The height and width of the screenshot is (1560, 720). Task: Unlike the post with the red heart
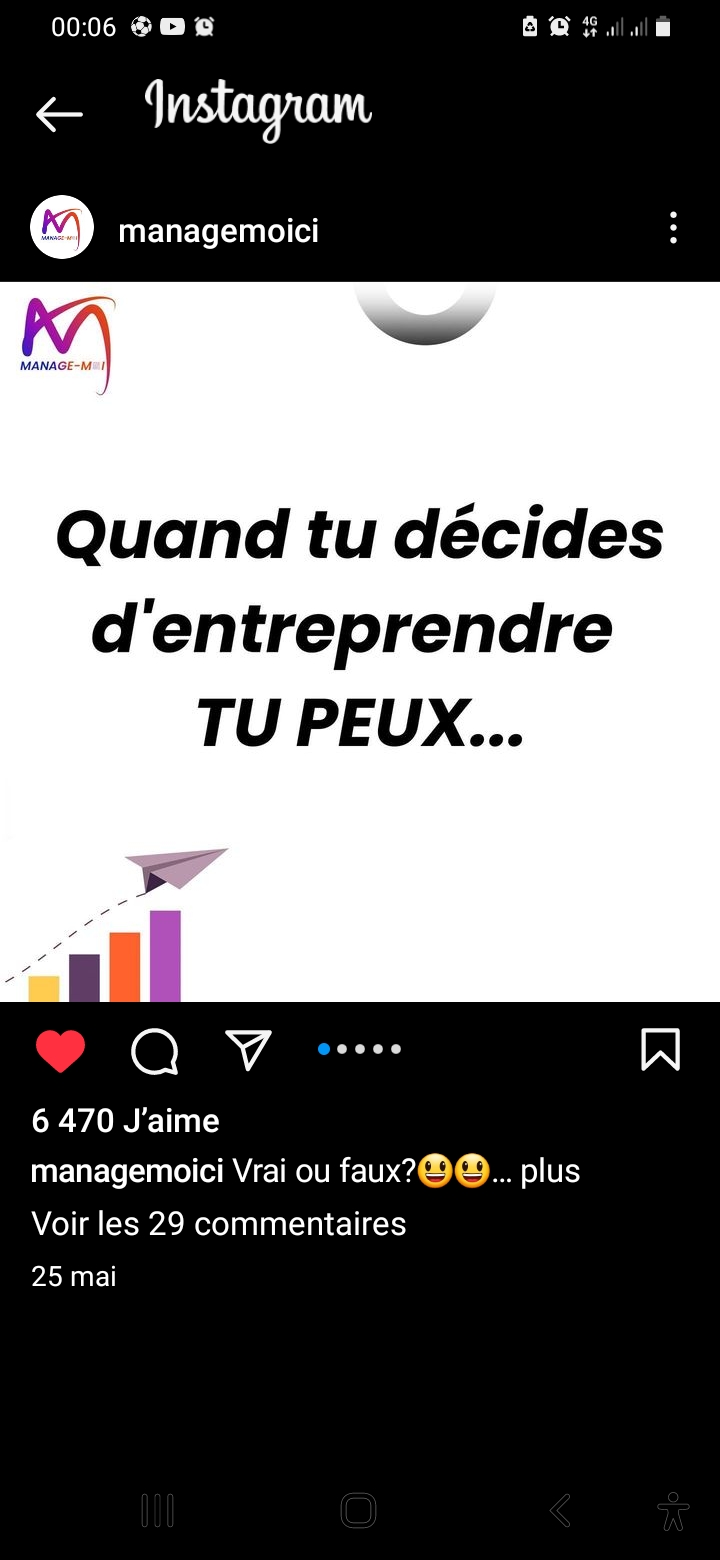coord(60,1051)
